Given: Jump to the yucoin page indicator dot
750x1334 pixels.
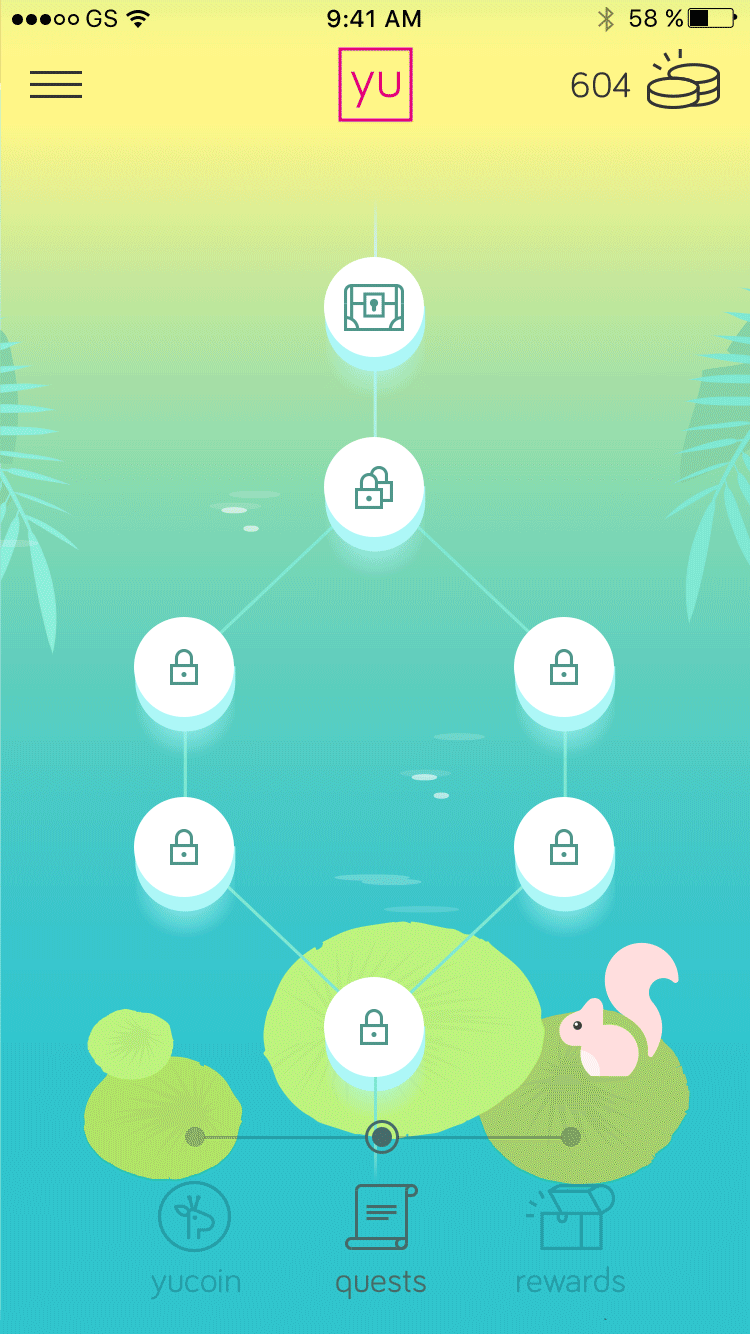Looking at the screenshot, I should point(195,1136).
